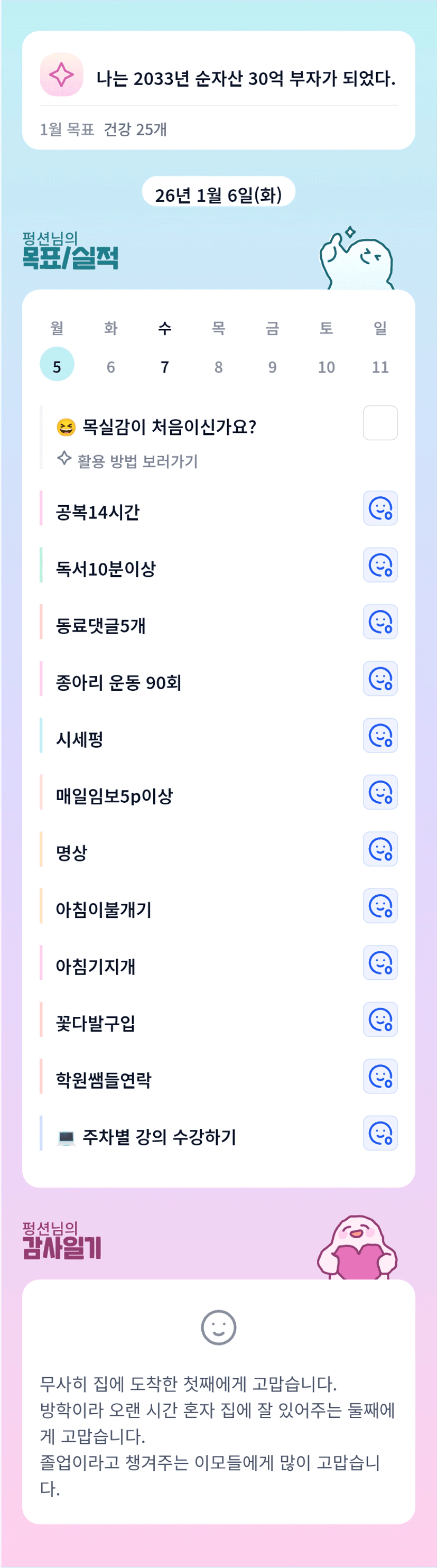
Task: Set the emoji status for 독서10분이상
Action: 380,565
